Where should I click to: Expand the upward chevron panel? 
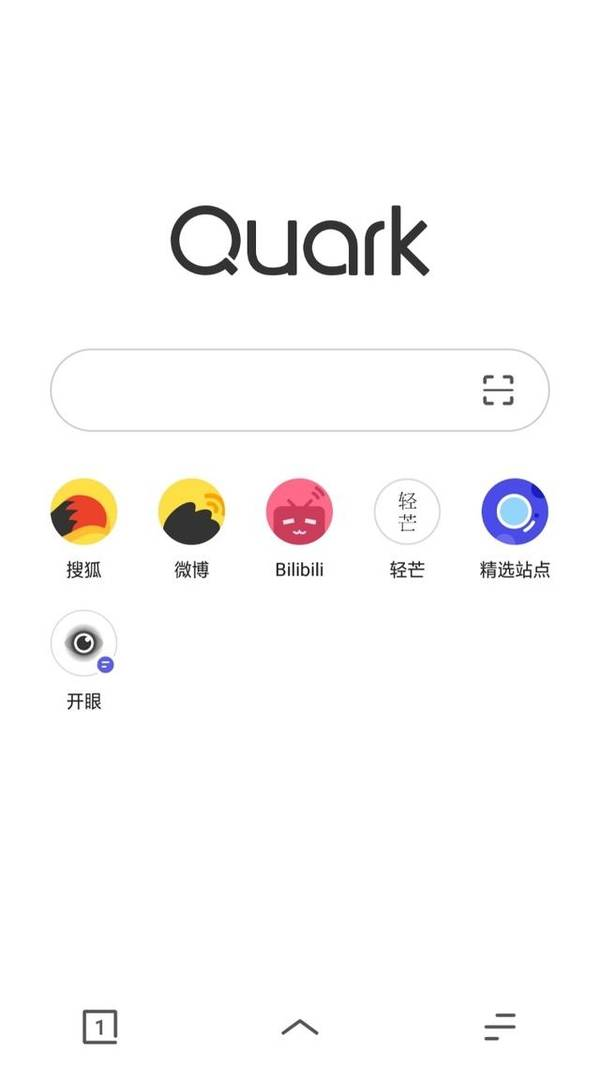click(300, 1027)
